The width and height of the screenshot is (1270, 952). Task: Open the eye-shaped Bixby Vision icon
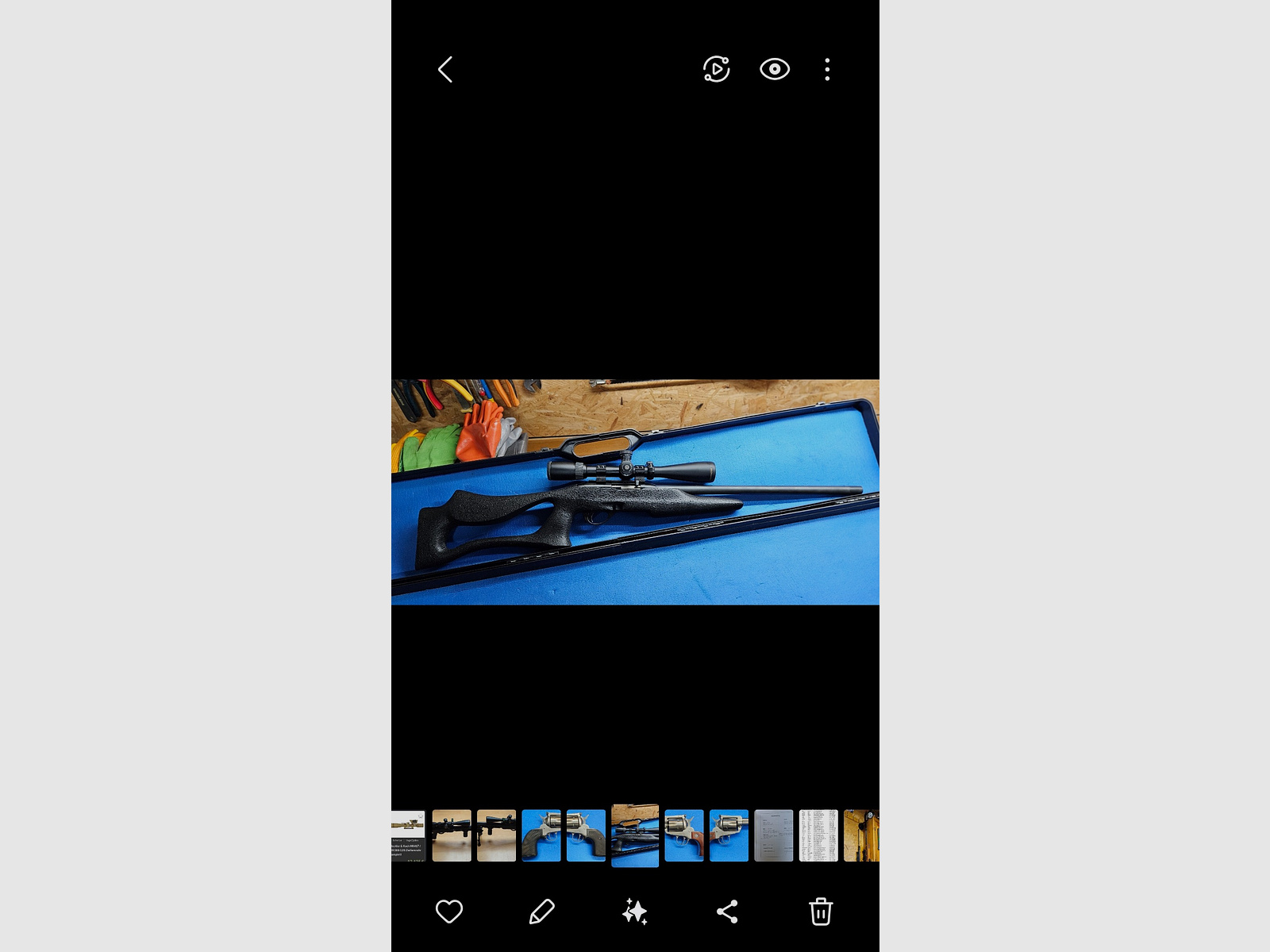(x=775, y=70)
